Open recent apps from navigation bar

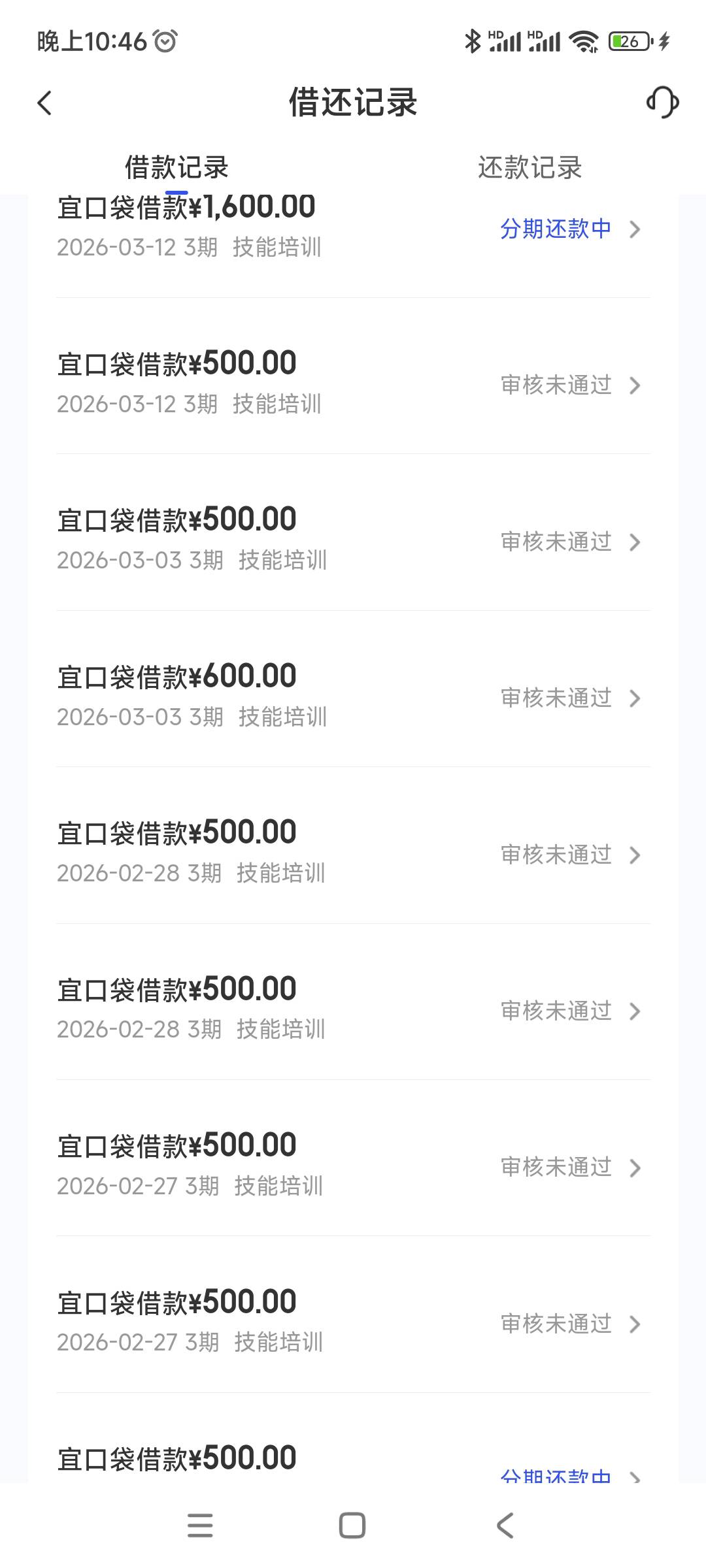(x=200, y=1526)
